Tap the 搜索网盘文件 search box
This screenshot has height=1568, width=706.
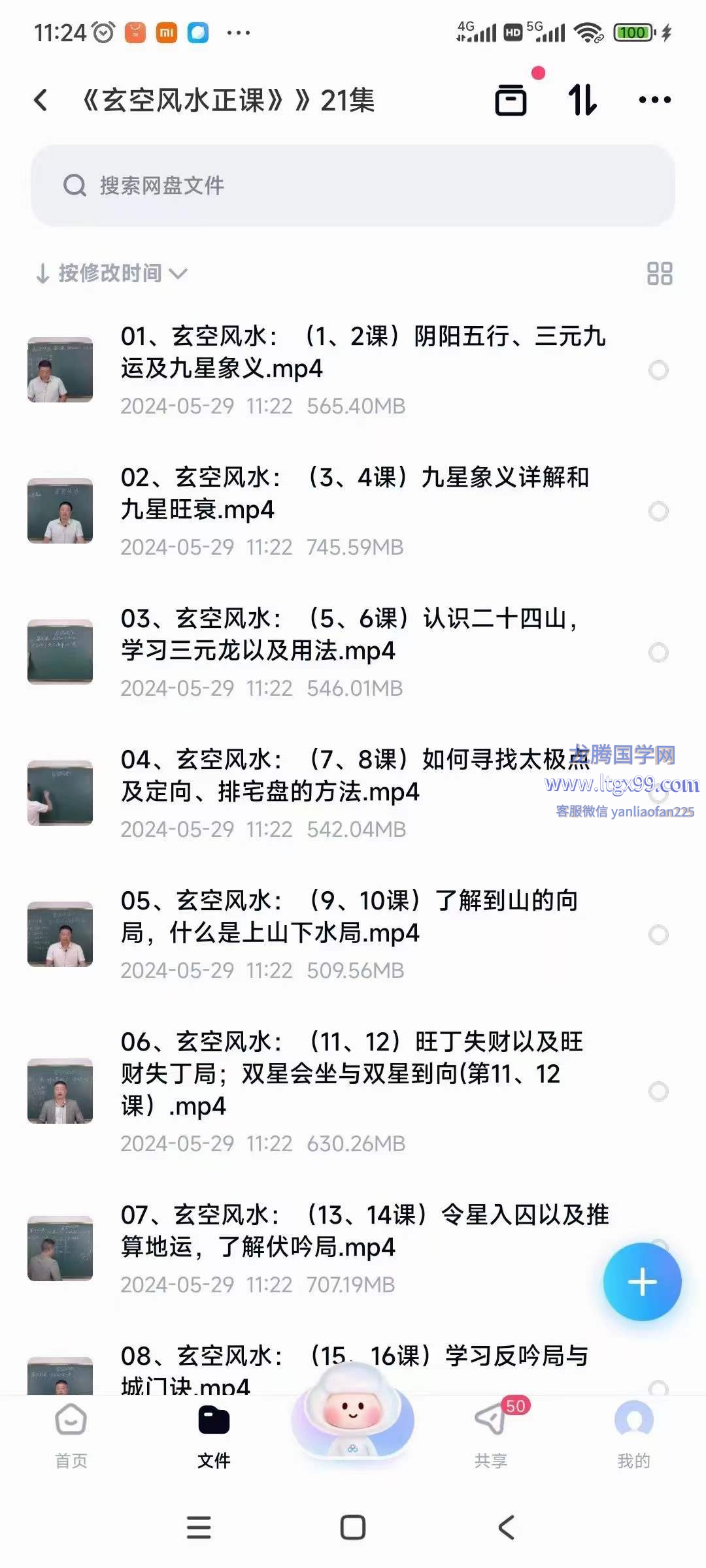click(353, 186)
